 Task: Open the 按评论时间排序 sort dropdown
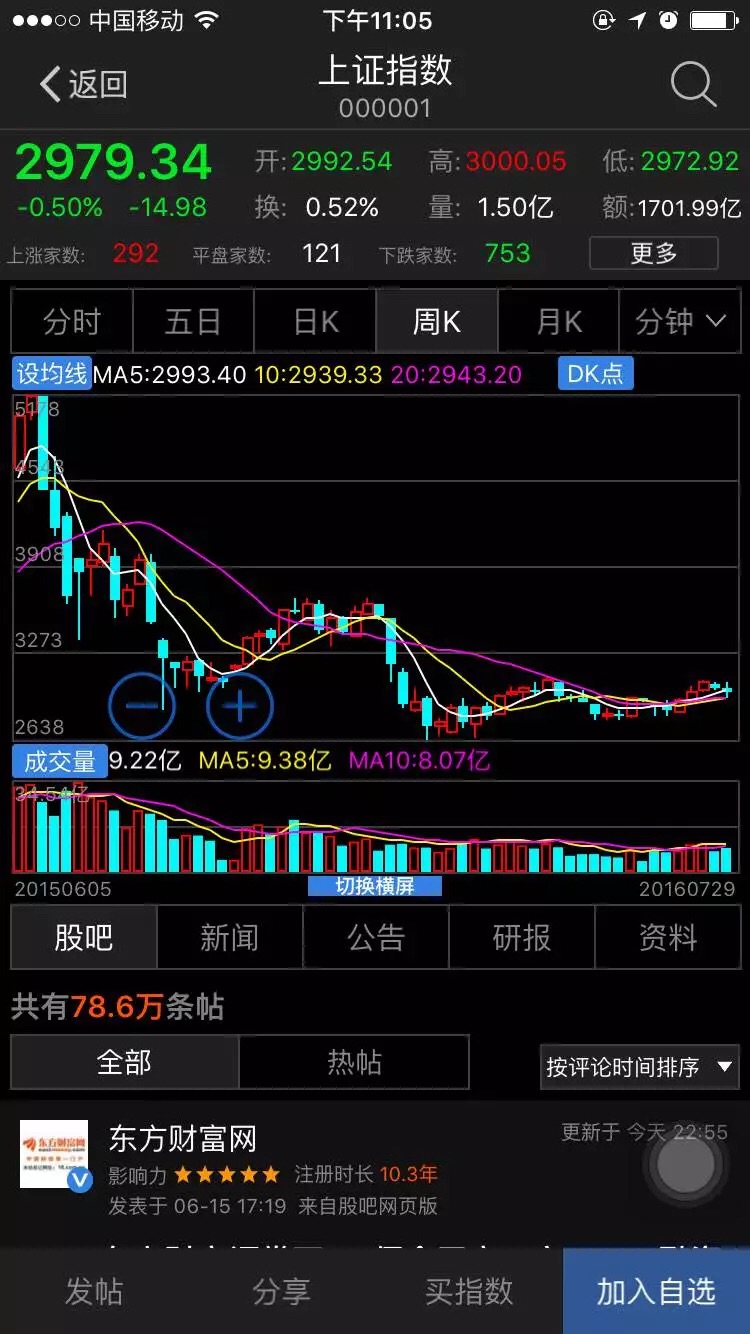[x=640, y=1067]
